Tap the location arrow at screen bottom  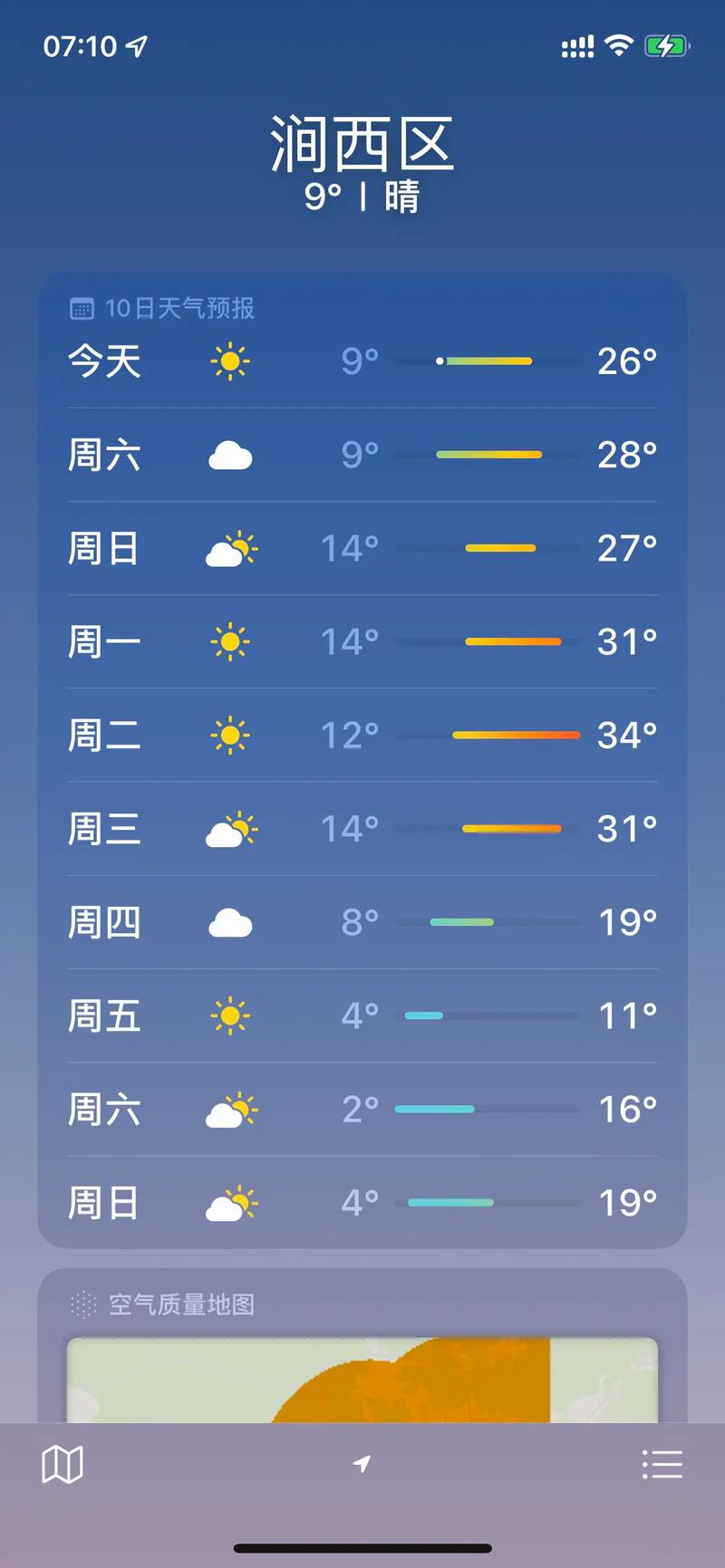362,1462
